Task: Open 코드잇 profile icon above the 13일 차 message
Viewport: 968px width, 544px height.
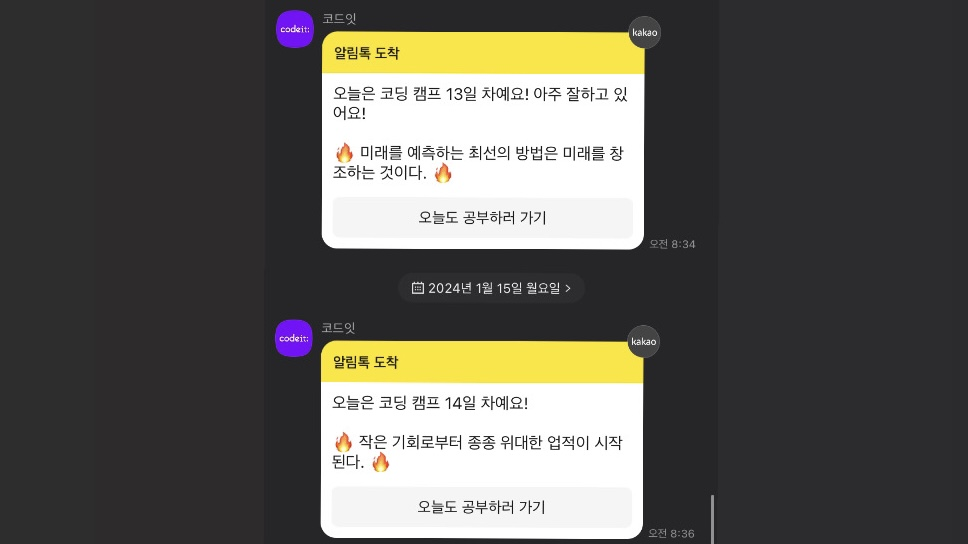Action: 295,29
